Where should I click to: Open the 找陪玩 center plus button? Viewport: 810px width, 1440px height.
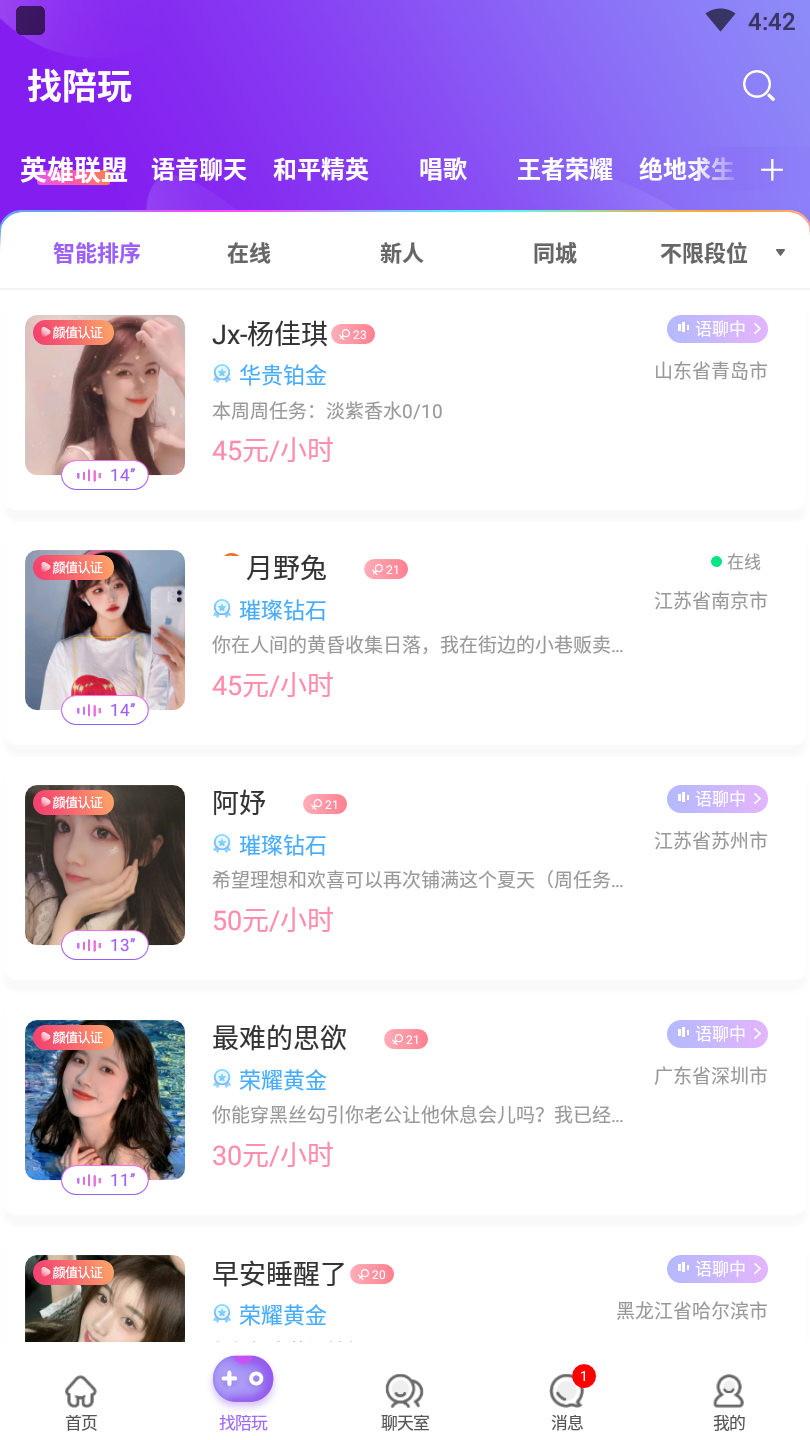coord(243,1379)
